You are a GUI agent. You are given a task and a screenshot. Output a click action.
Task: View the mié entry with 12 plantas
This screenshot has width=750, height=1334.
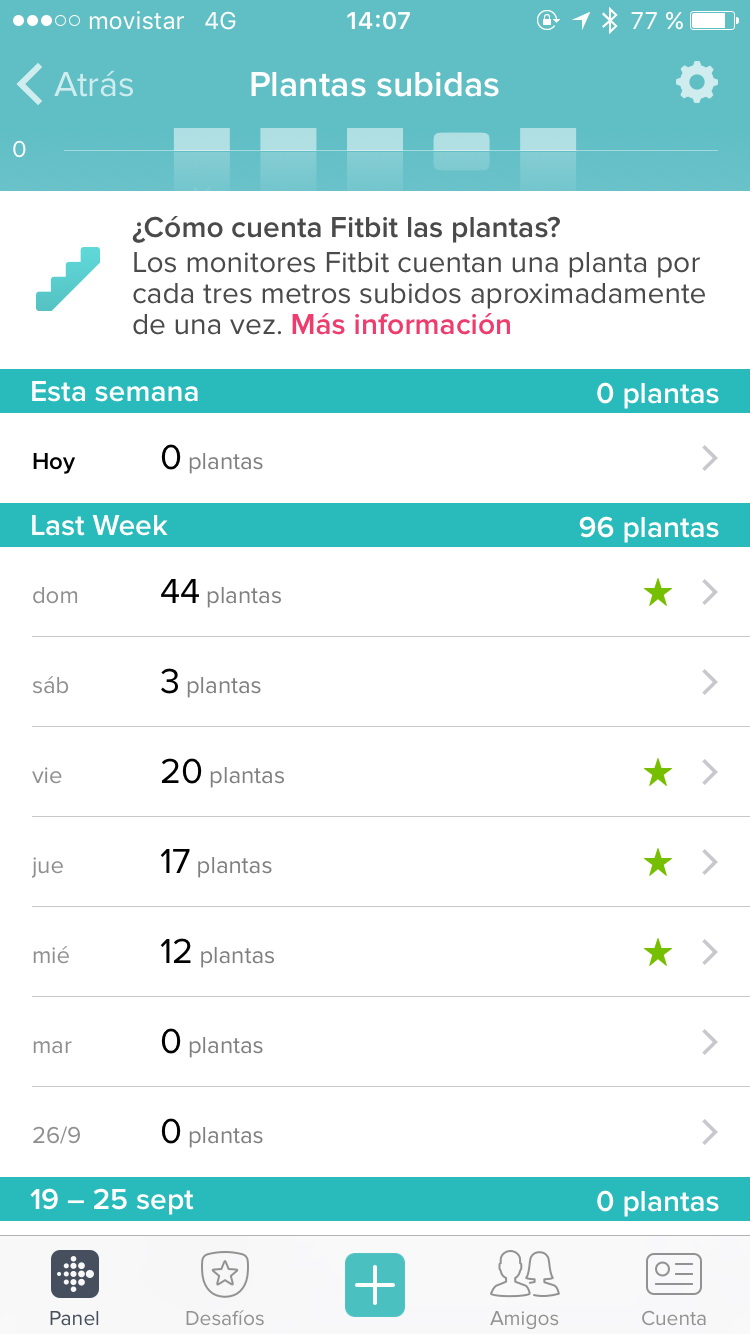pyautogui.click(x=375, y=953)
